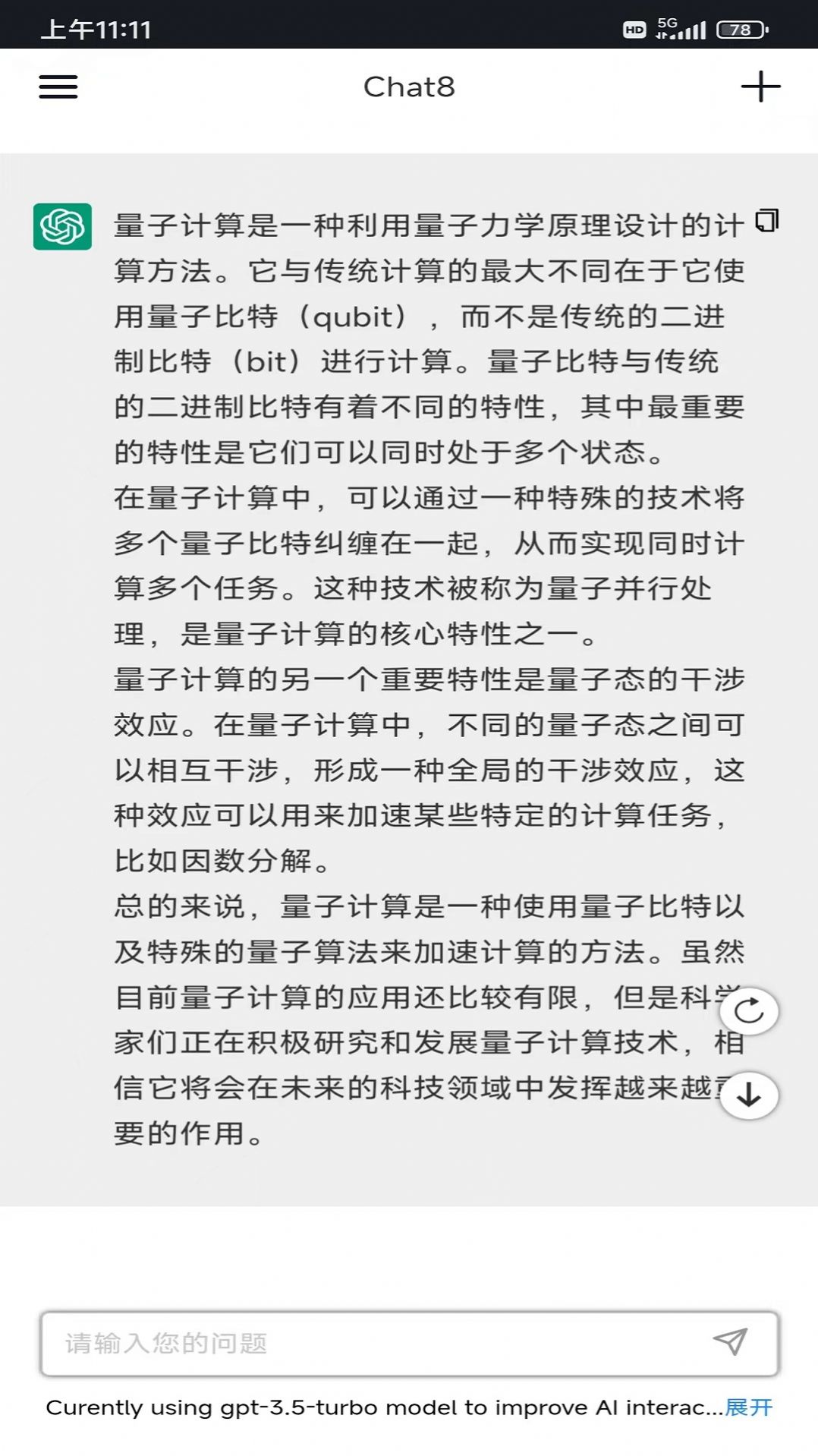
Task: Start a new chat with plus icon
Action: pos(760,87)
